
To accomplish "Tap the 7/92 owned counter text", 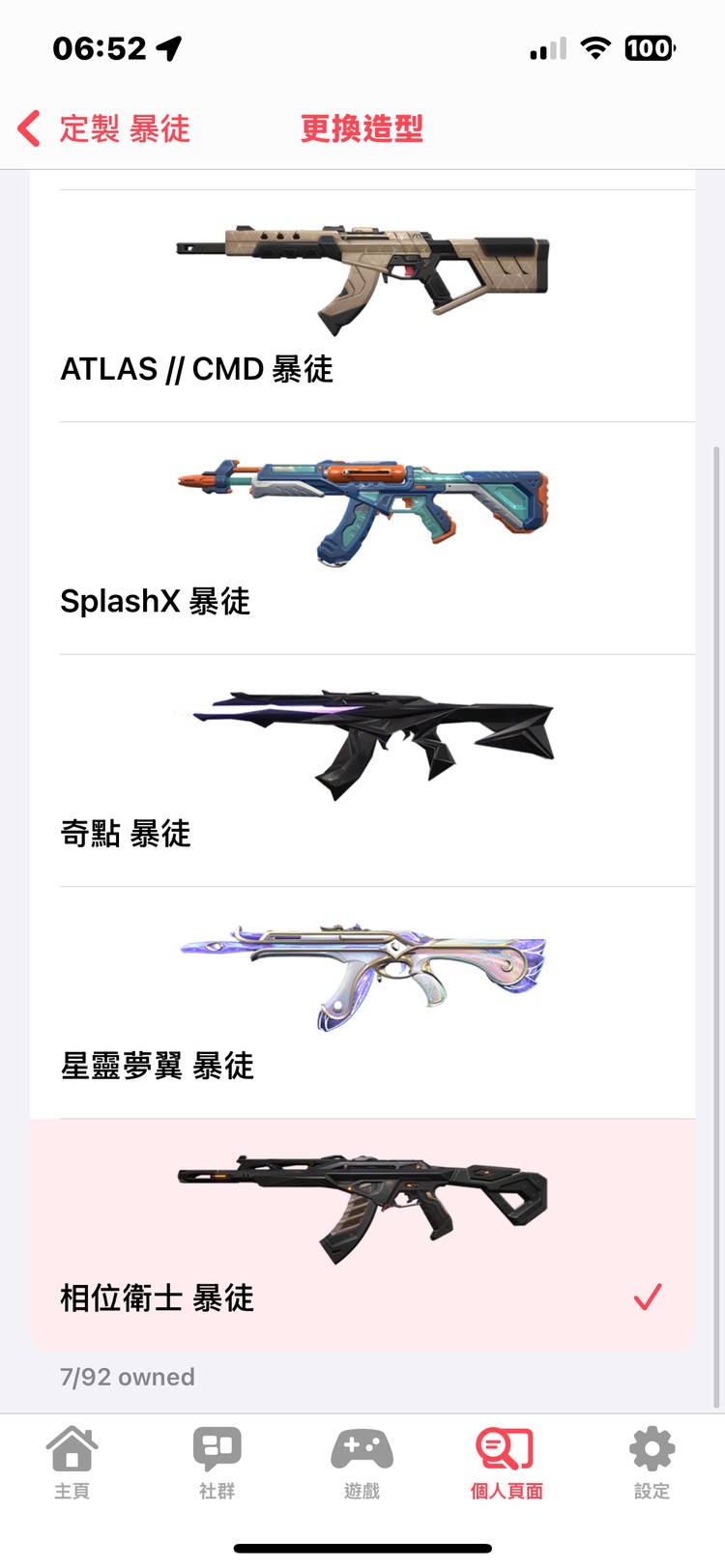I will (128, 1377).
